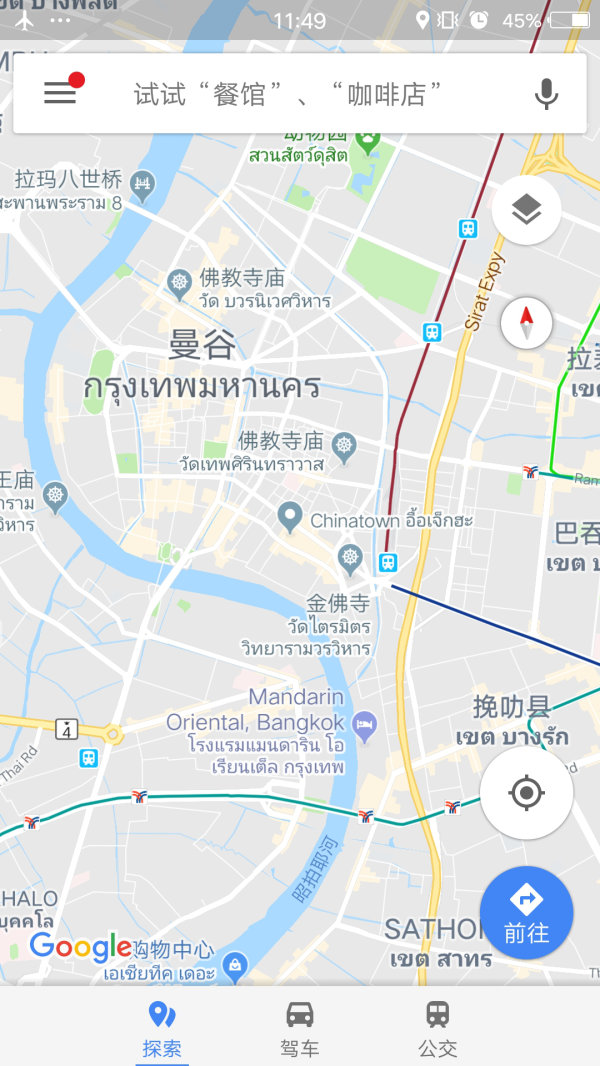Tap the blue 前往 directions button

click(x=526, y=912)
